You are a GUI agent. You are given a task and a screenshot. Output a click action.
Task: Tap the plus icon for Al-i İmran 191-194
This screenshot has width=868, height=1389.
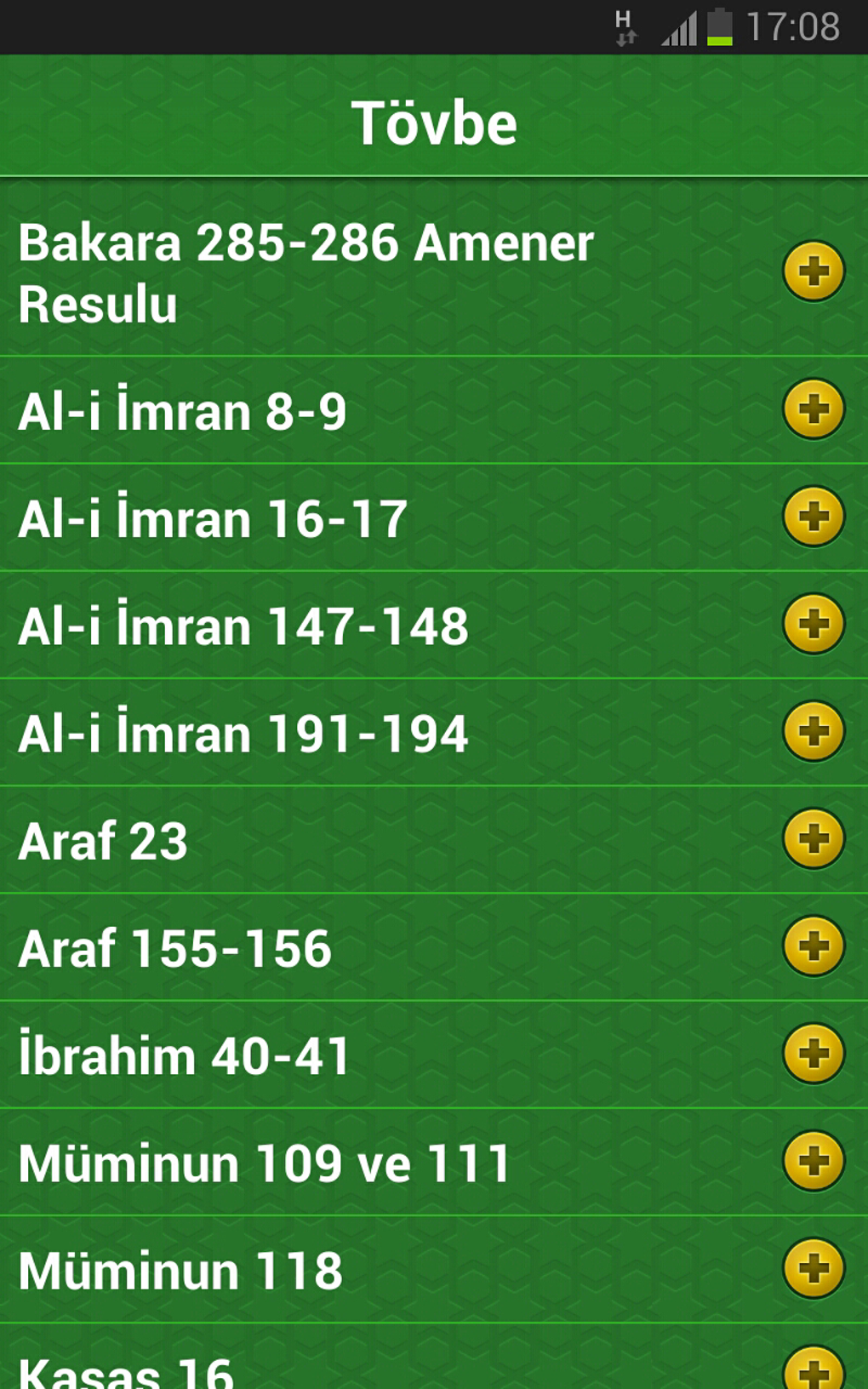[814, 731]
